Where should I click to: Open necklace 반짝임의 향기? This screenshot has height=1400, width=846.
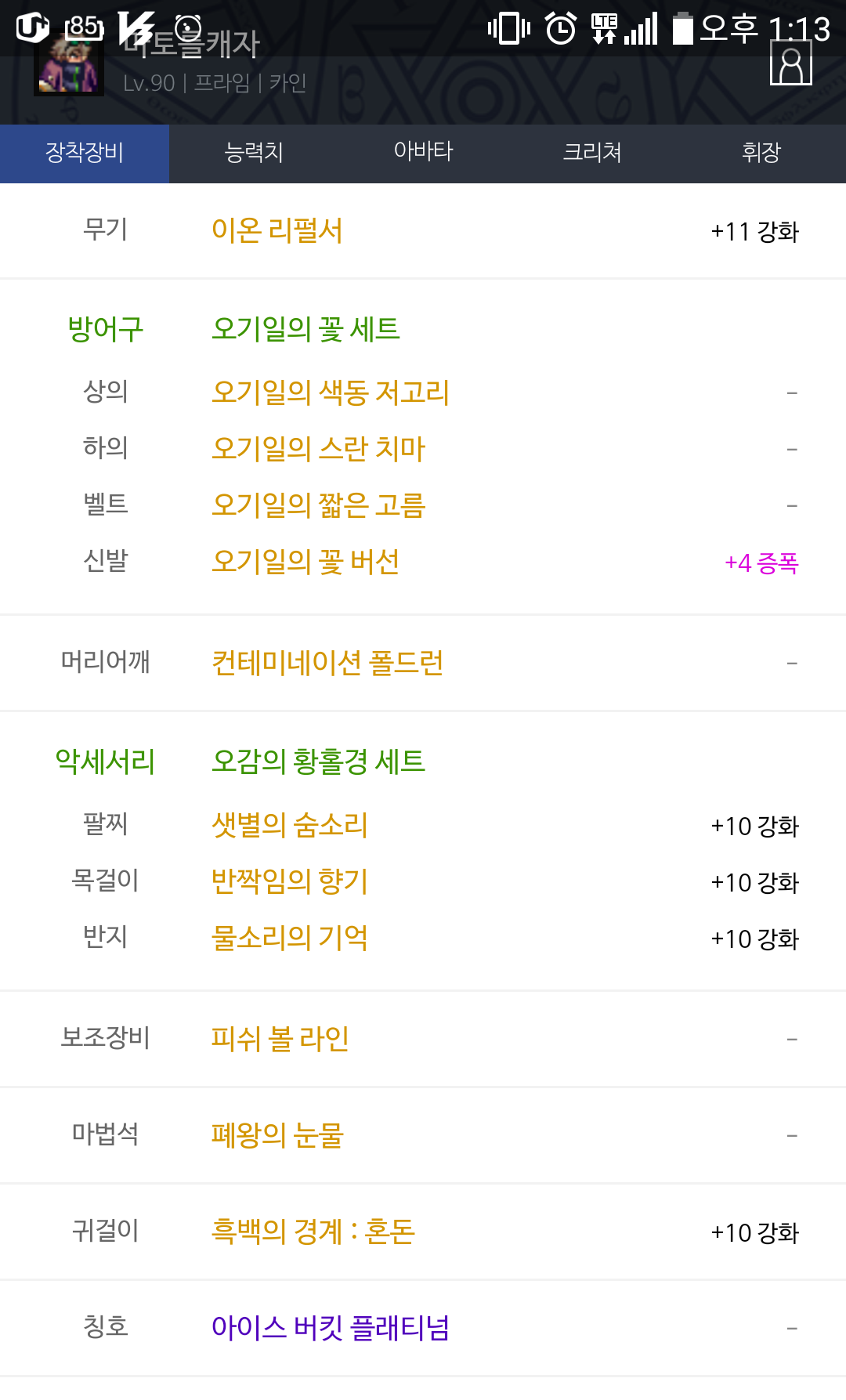(289, 881)
